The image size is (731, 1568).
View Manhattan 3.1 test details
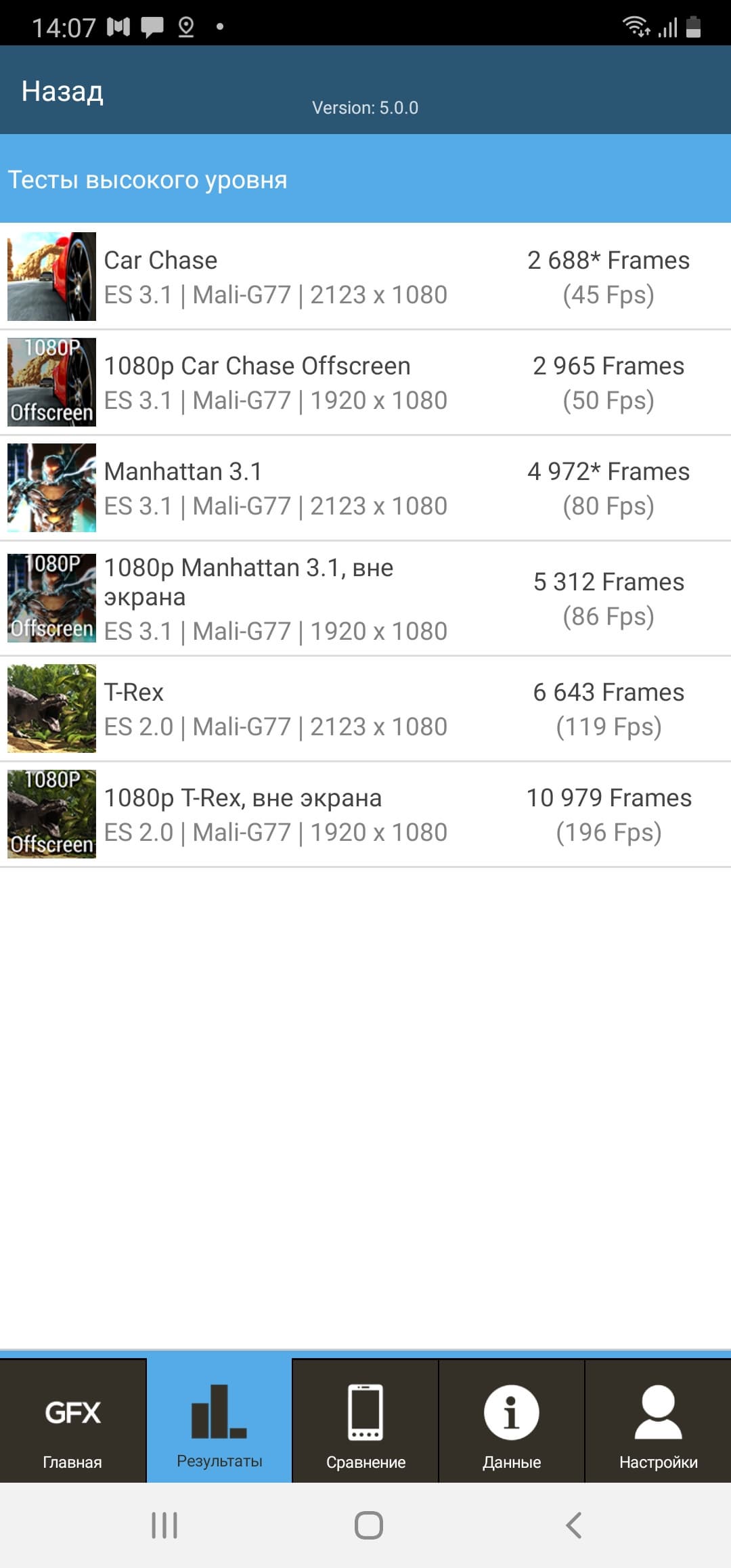[365, 488]
